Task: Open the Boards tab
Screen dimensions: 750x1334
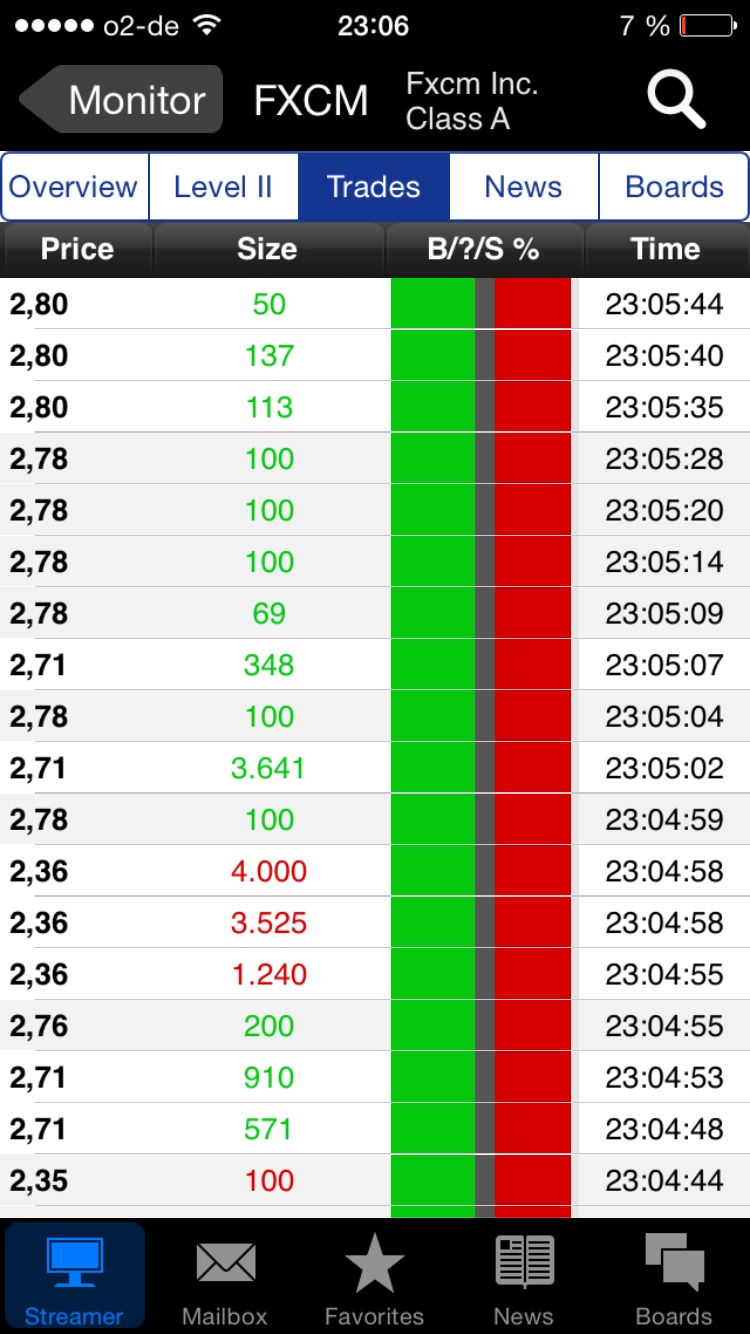Action: tap(673, 186)
